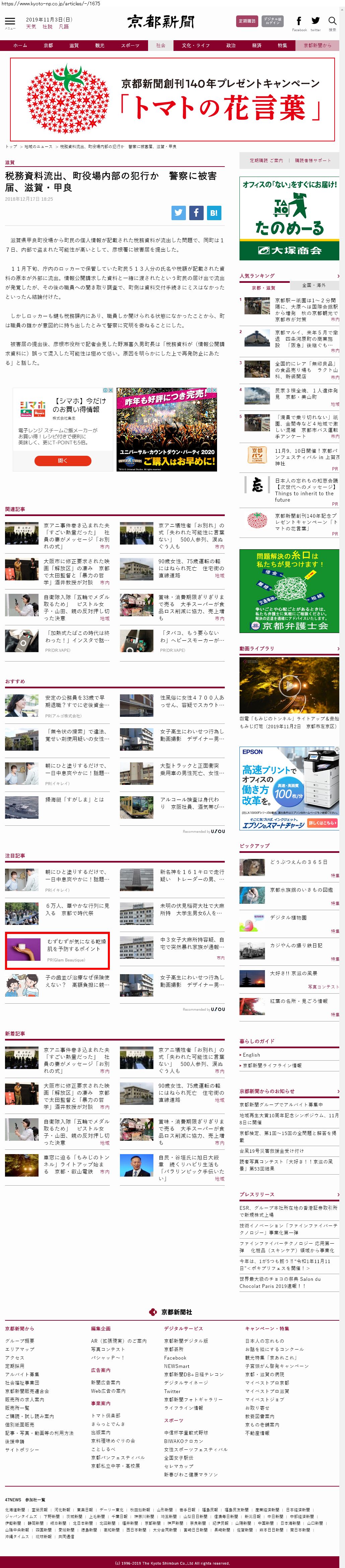The height and width of the screenshot is (1568, 345).
Task: Play the もみじのトンネル video
Action: click(x=289, y=684)
